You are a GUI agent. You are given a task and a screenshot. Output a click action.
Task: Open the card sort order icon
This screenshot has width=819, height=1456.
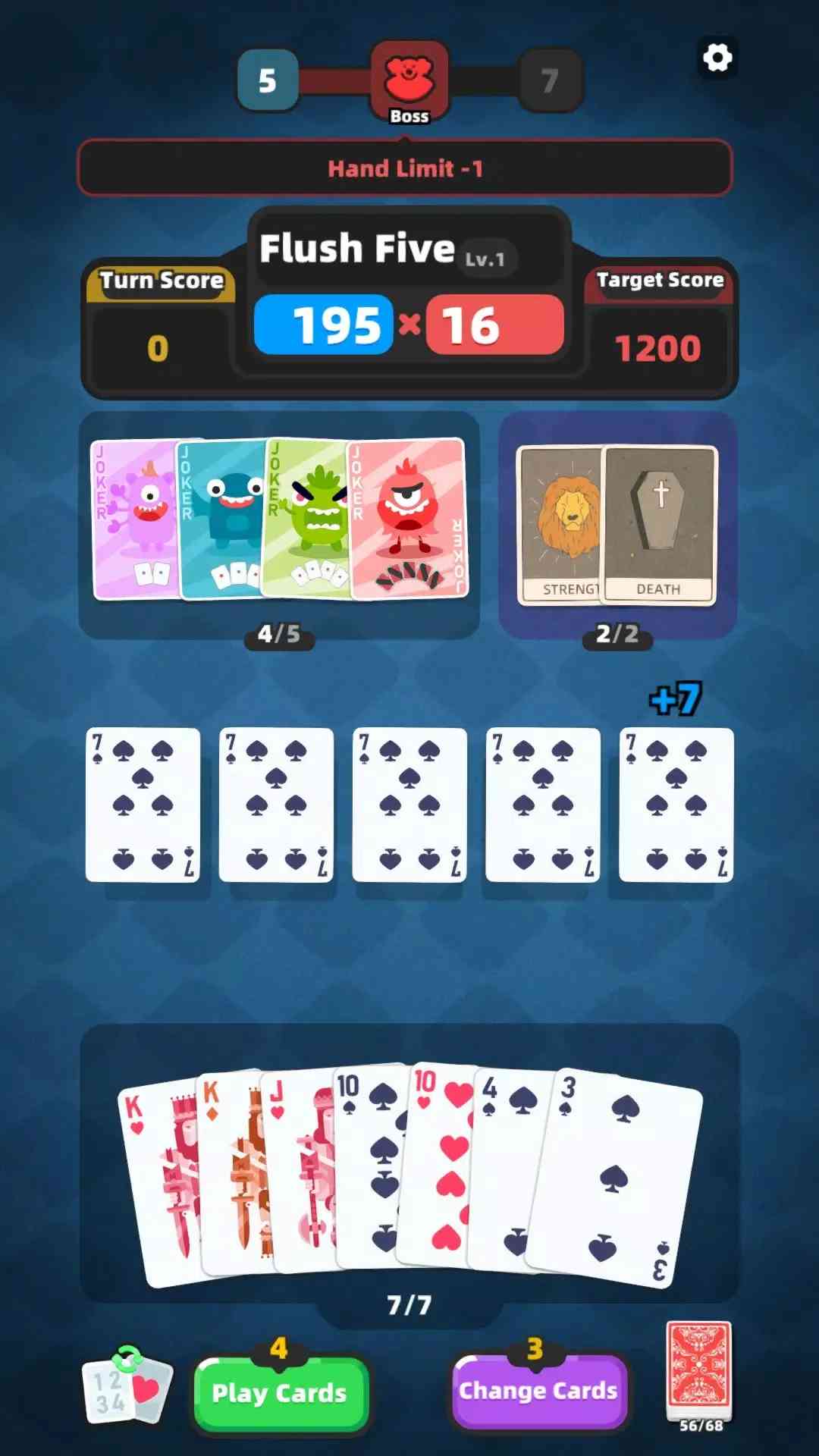127,1386
